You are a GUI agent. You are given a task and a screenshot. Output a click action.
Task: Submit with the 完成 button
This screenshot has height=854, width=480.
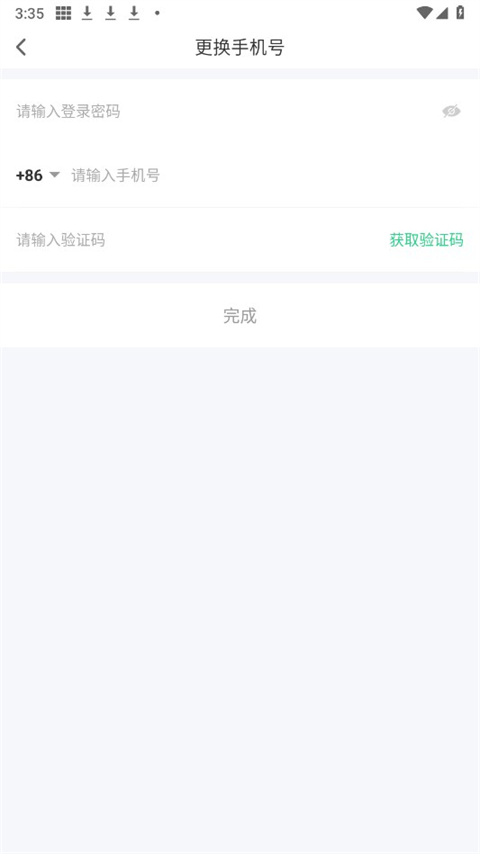tap(240, 315)
